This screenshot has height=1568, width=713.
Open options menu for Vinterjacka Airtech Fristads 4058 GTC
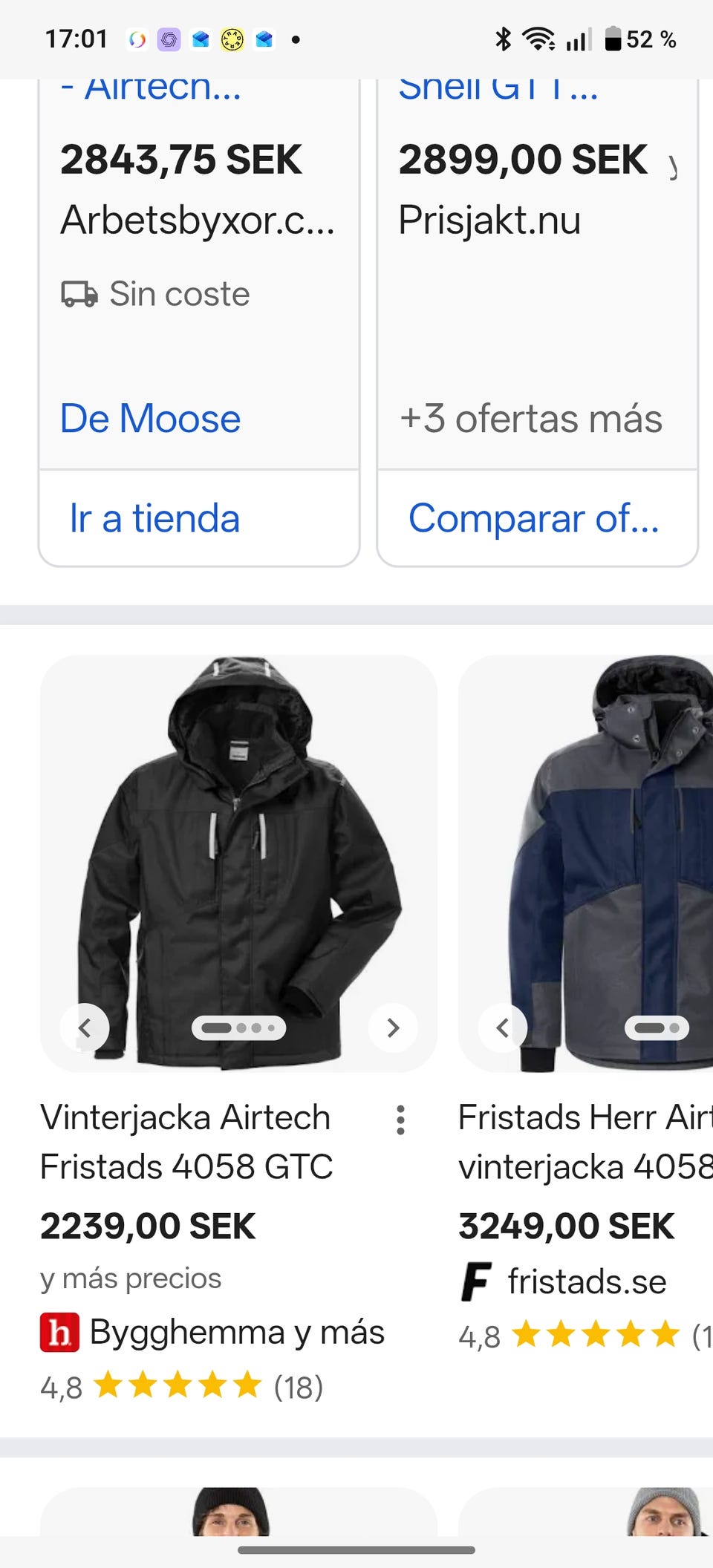tap(400, 1120)
